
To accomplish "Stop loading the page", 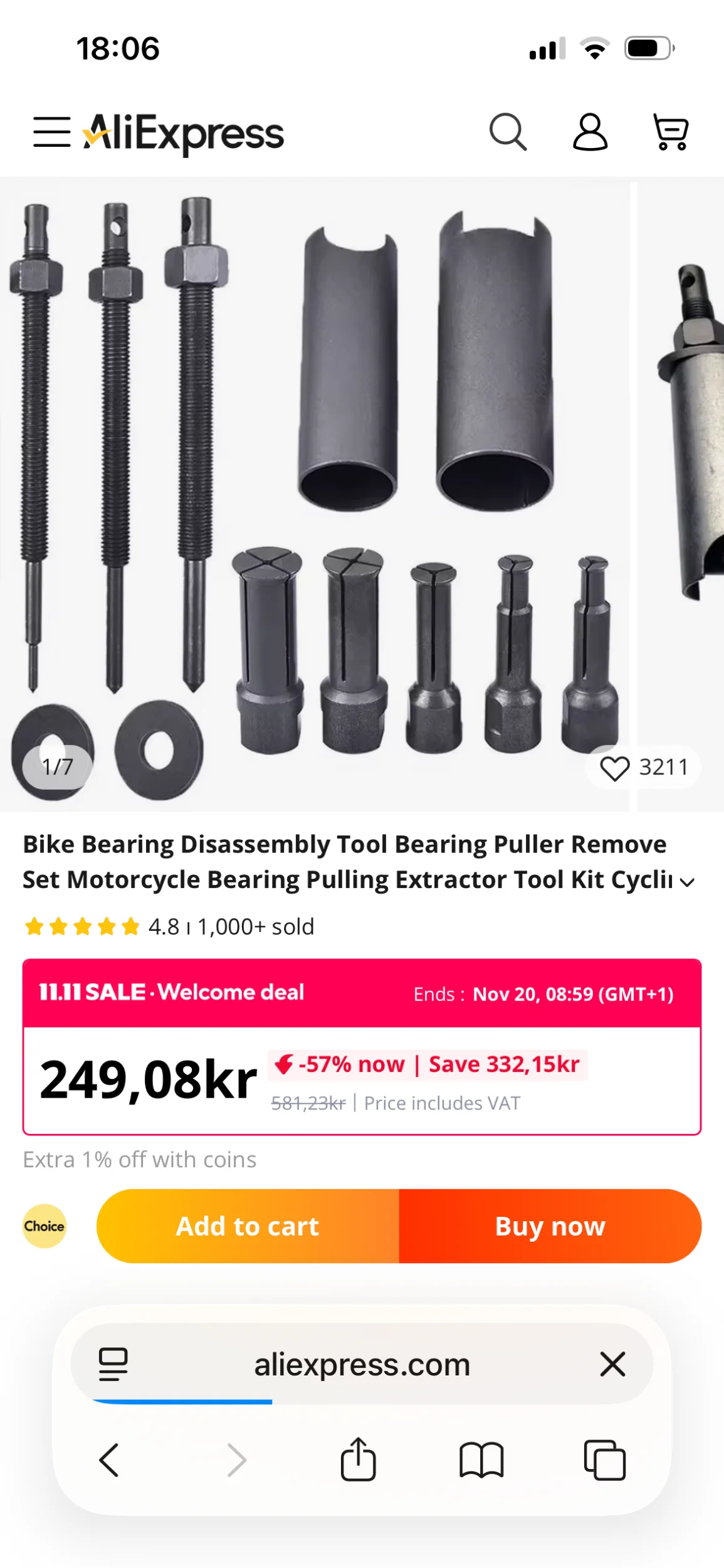I will 612,1364.
